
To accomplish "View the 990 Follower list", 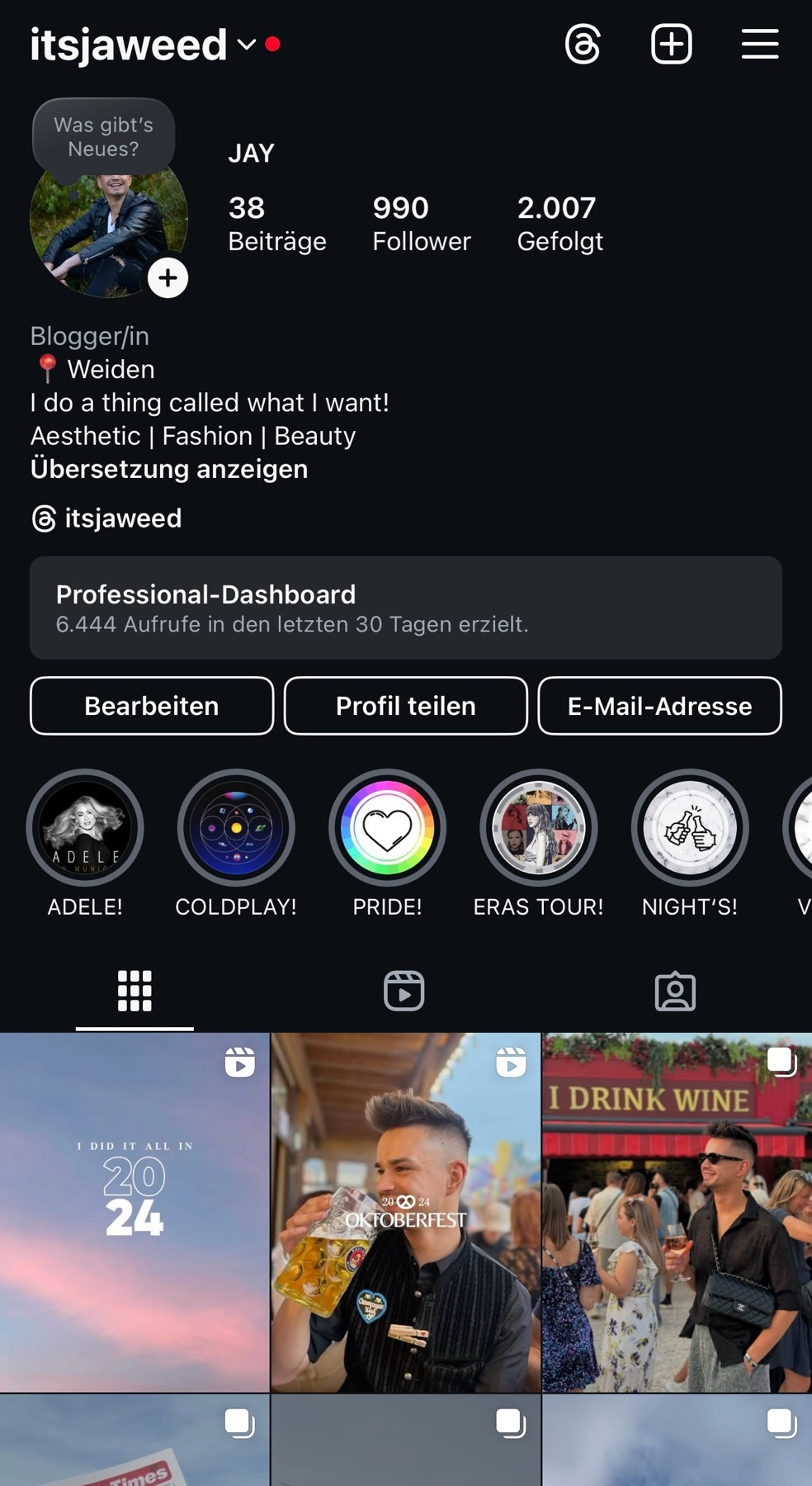I will coord(421,223).
